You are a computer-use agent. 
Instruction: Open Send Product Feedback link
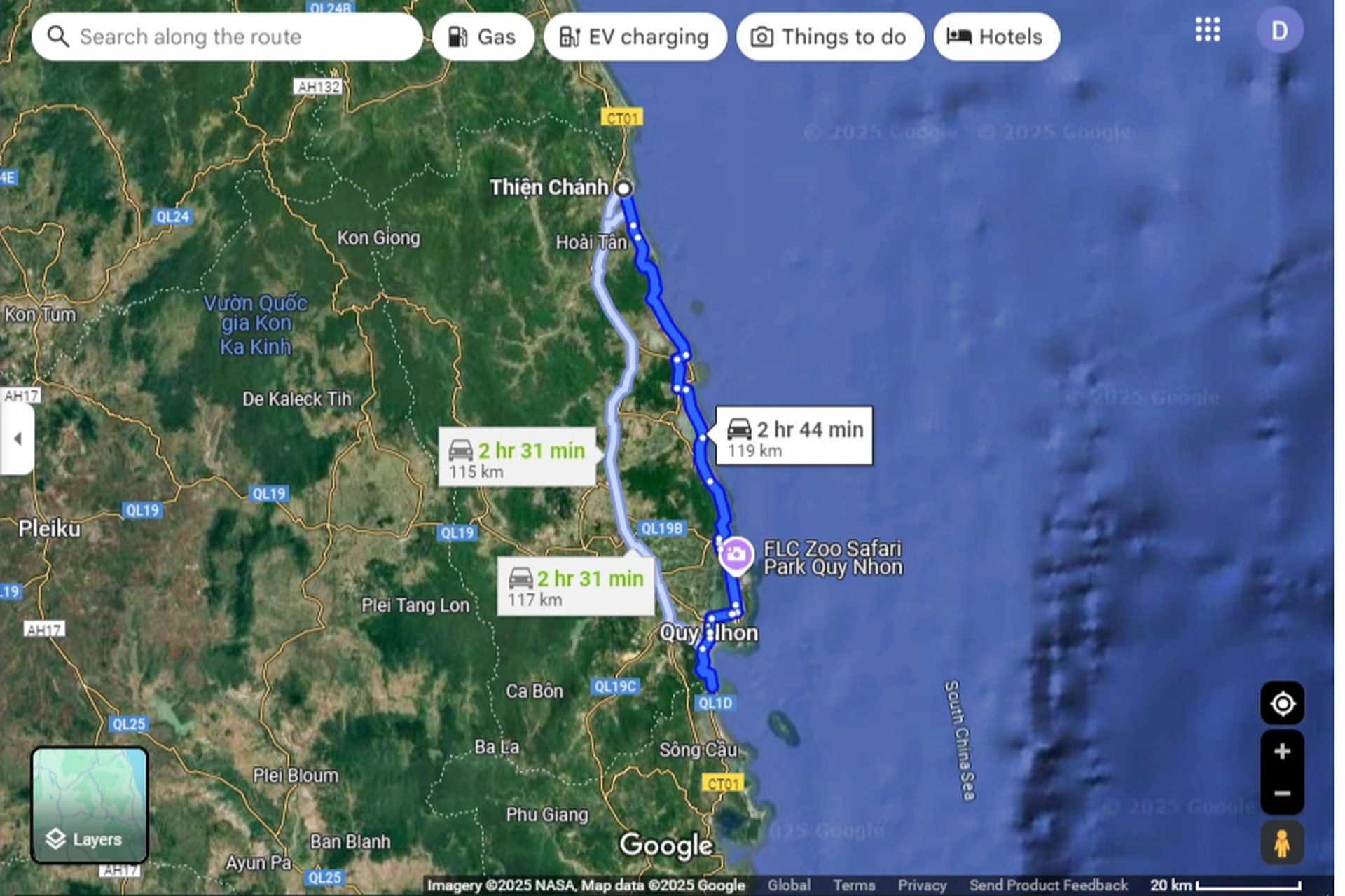pos(1048,885)
